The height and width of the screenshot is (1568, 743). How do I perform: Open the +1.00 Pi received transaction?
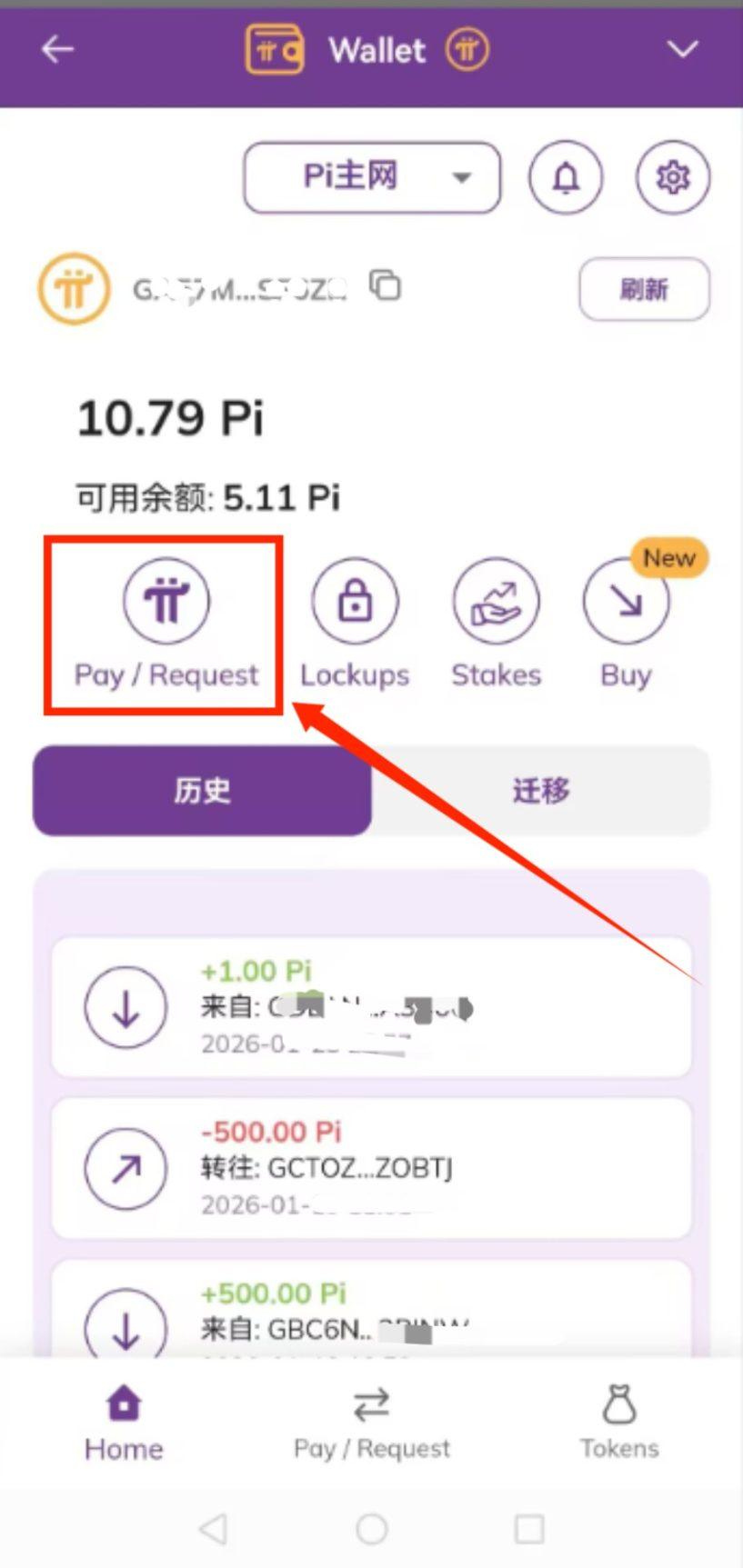pos(371,1007)
